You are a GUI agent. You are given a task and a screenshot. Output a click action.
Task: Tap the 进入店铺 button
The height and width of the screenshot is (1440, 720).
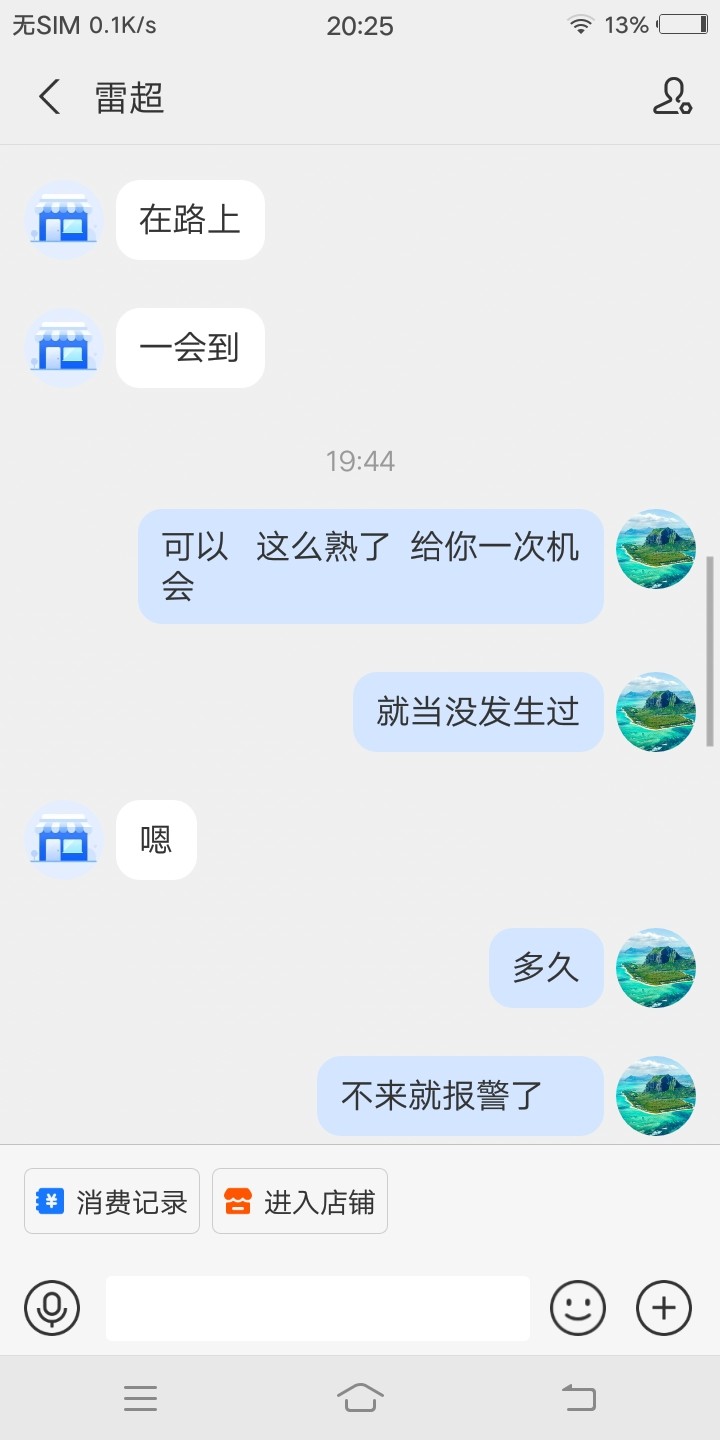[x=300, y=1201]
